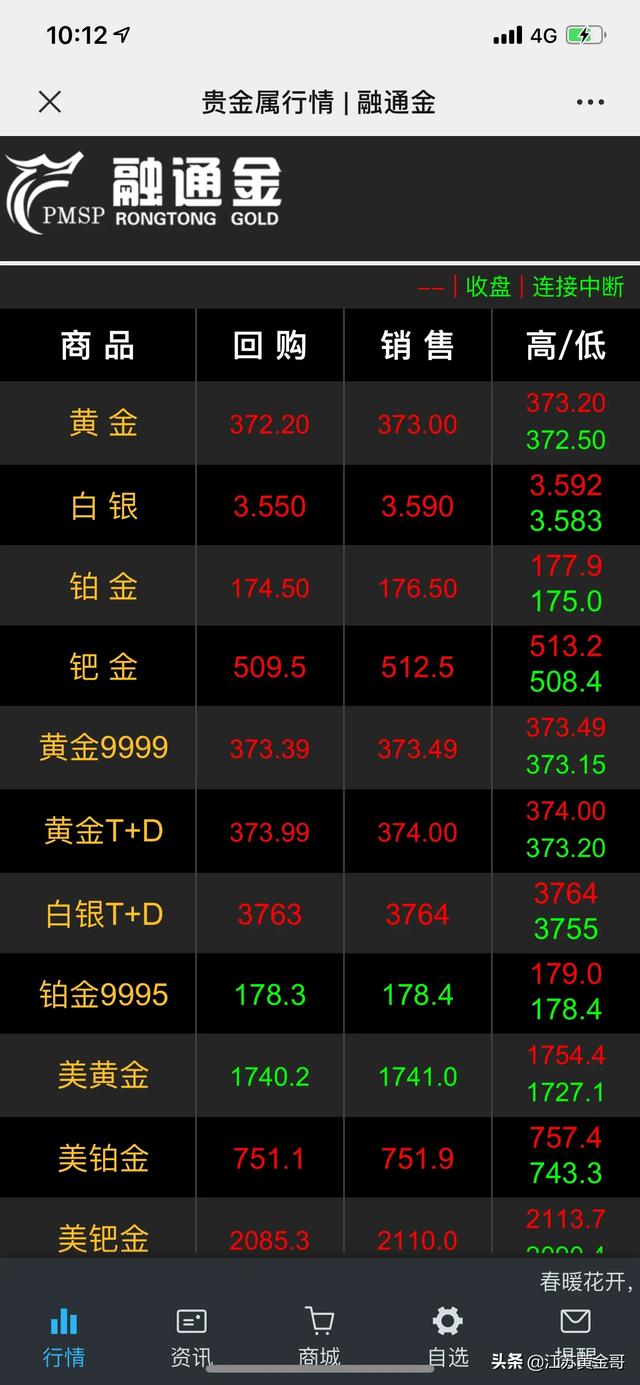
Task: Open the three-dot overflow menu
Action: click(x=590, y=102)
